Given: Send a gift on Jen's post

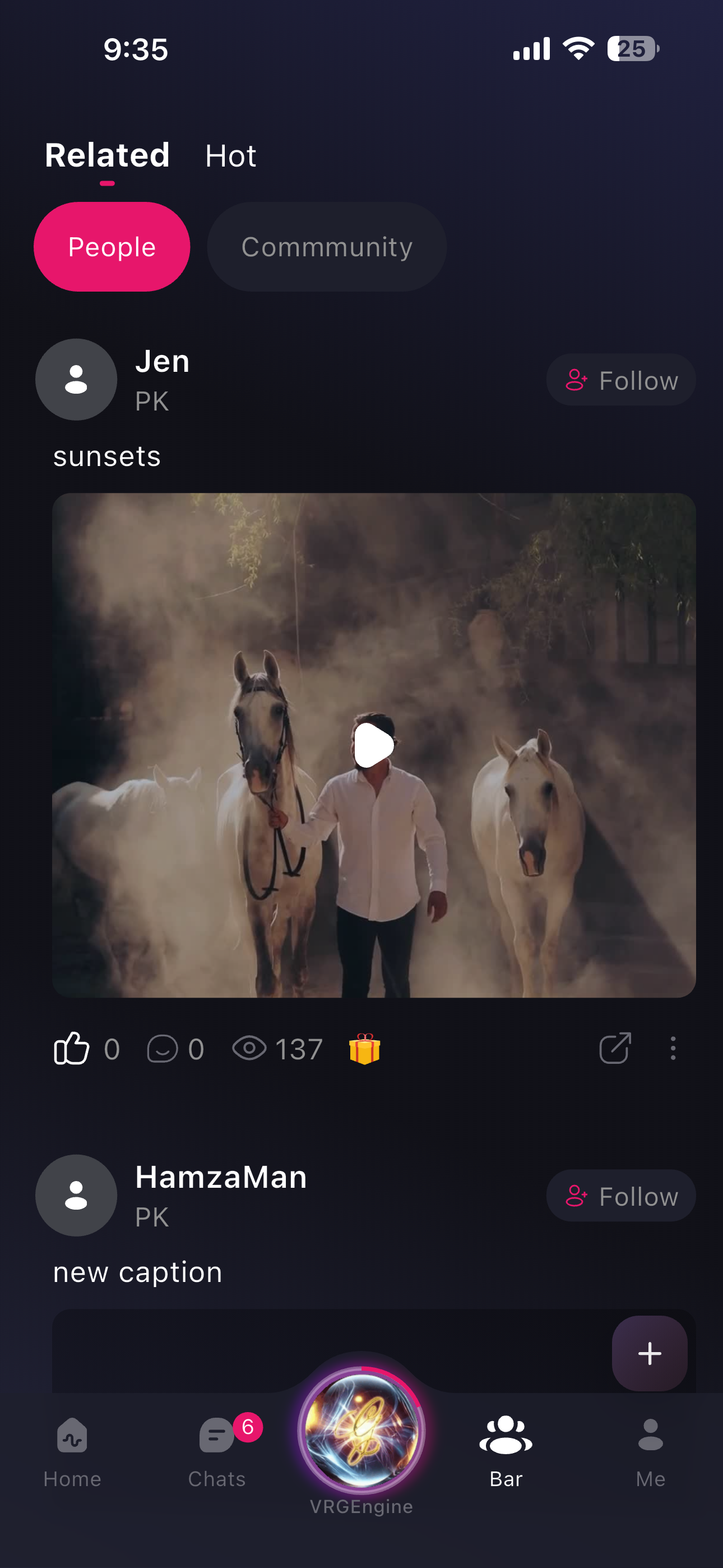Looking at the screenshot, I should pos(364,1049).
